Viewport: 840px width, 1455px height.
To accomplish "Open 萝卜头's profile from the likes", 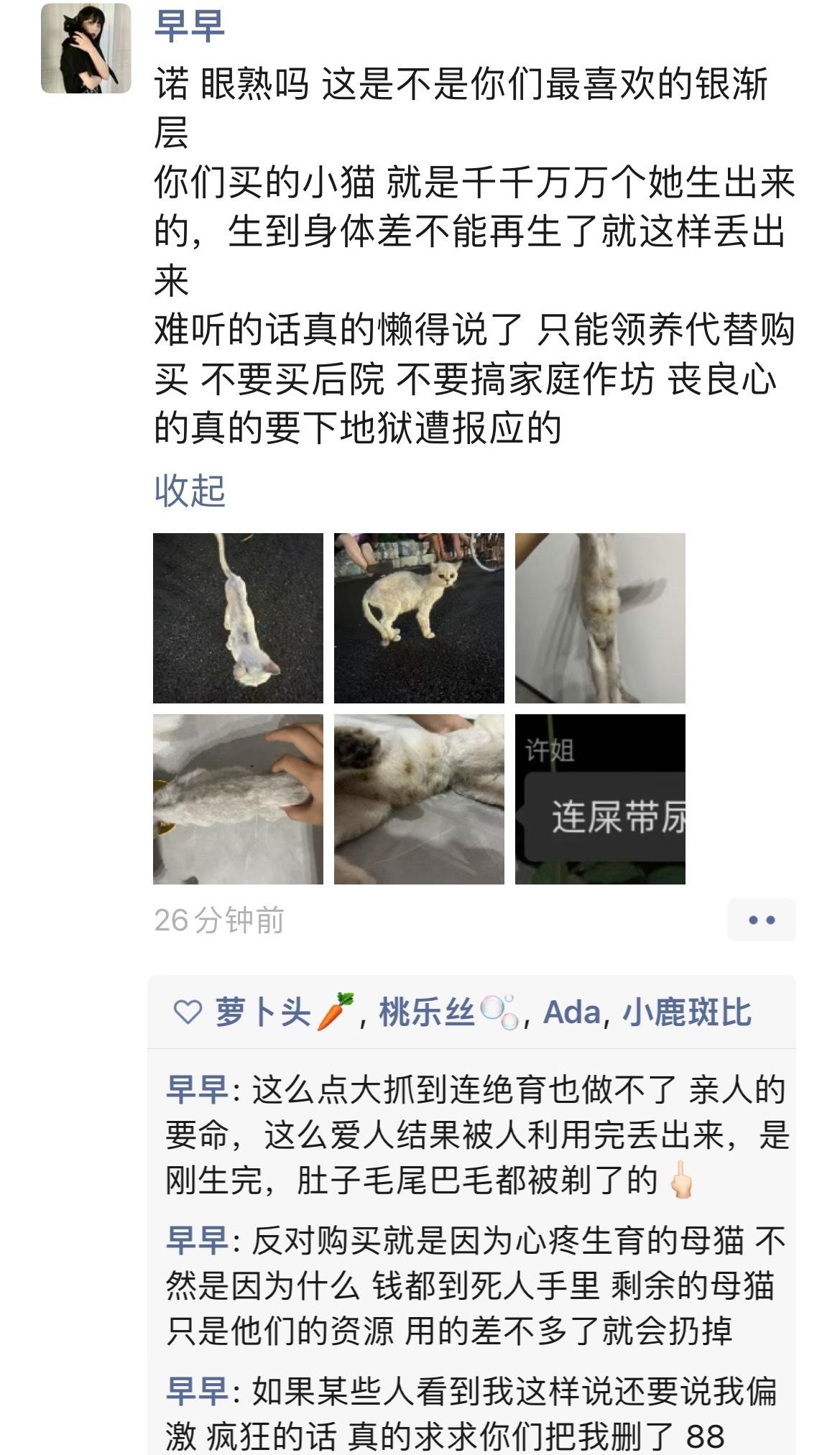I will [285, 1012].
